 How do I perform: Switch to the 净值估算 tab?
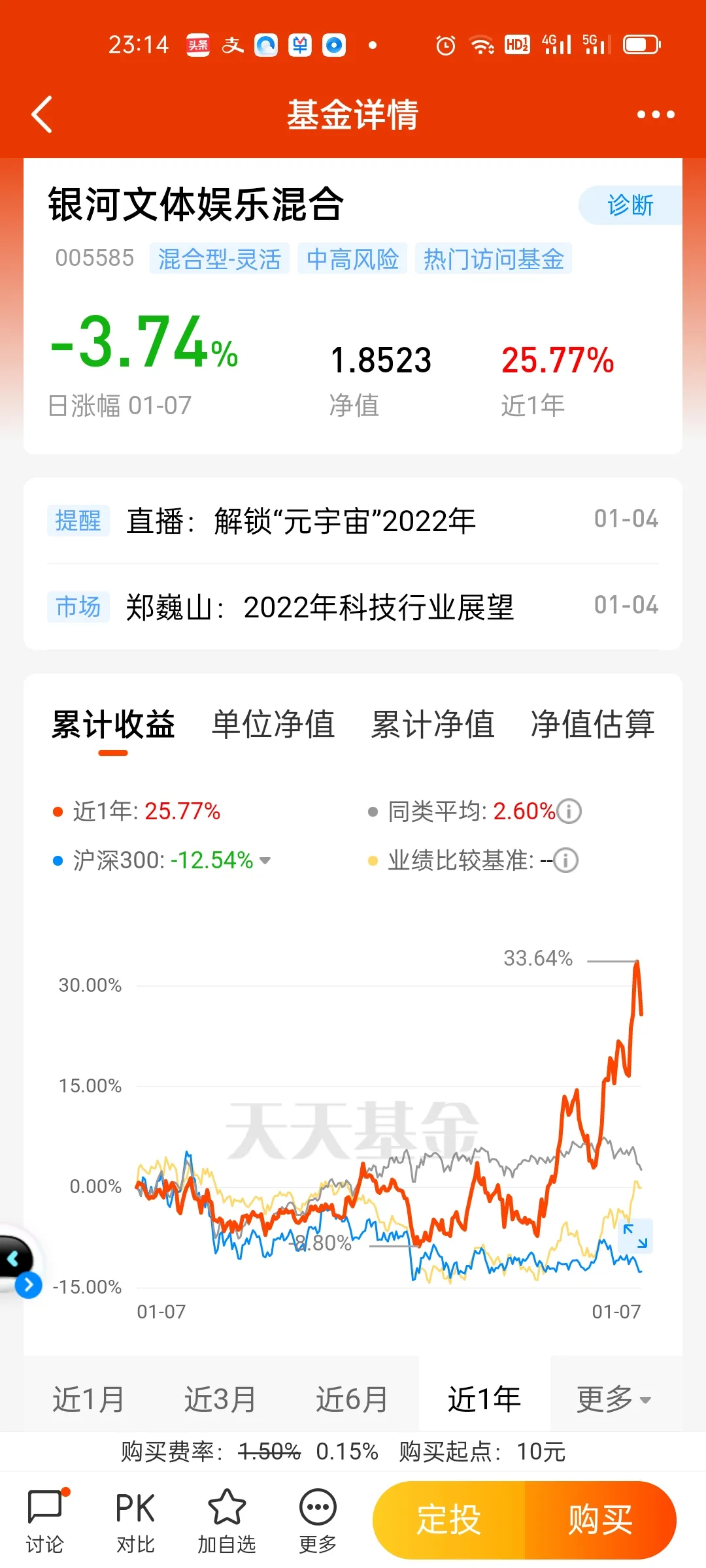pos(592,725)
